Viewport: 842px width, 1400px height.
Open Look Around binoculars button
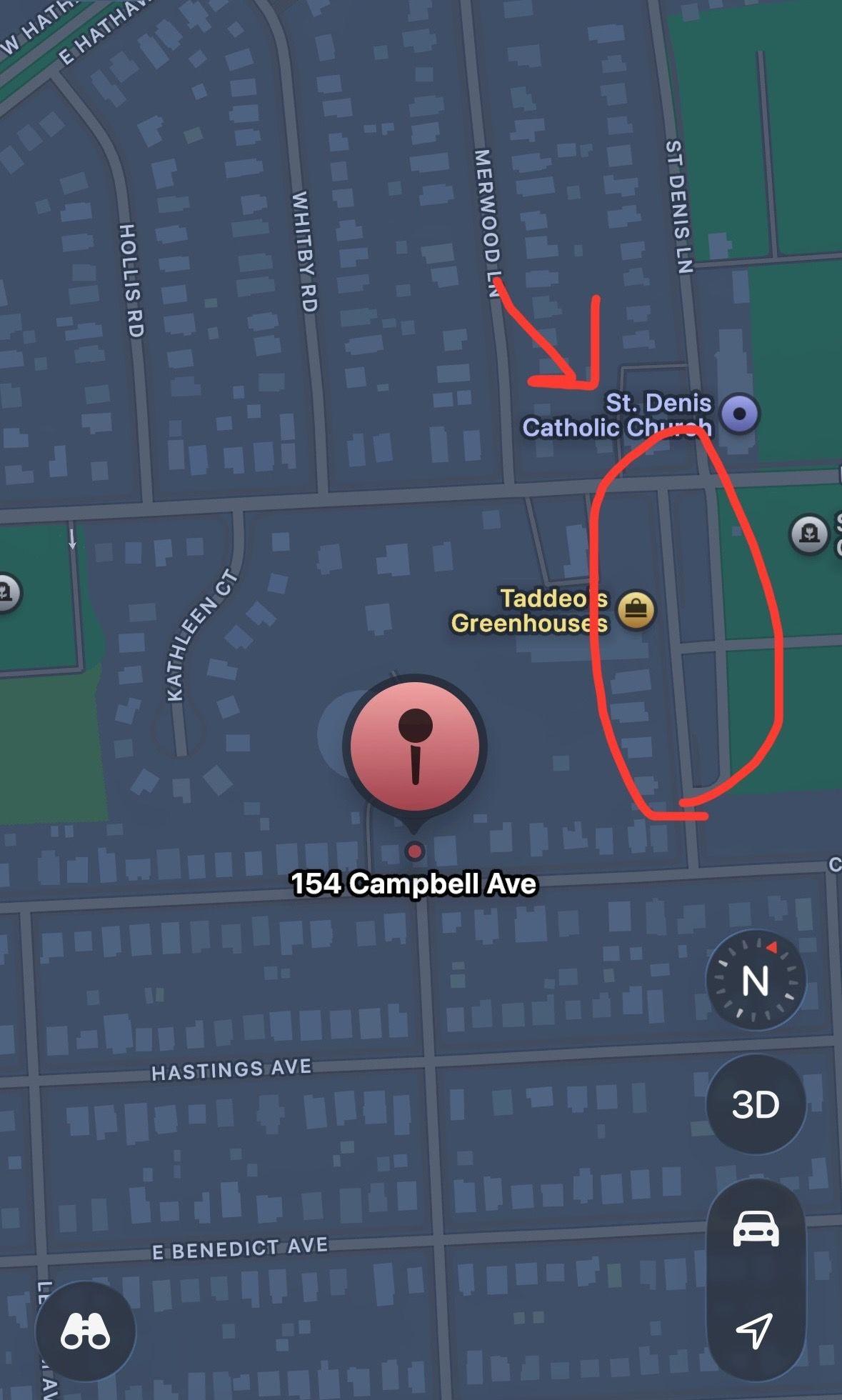click(x=86, y=1331)
